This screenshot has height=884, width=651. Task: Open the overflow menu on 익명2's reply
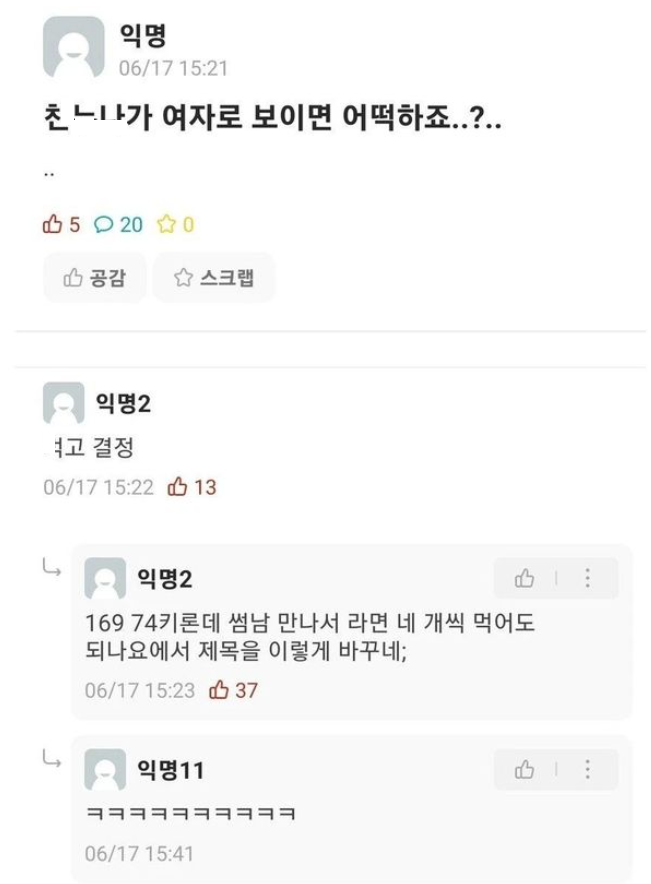point(588,579)
